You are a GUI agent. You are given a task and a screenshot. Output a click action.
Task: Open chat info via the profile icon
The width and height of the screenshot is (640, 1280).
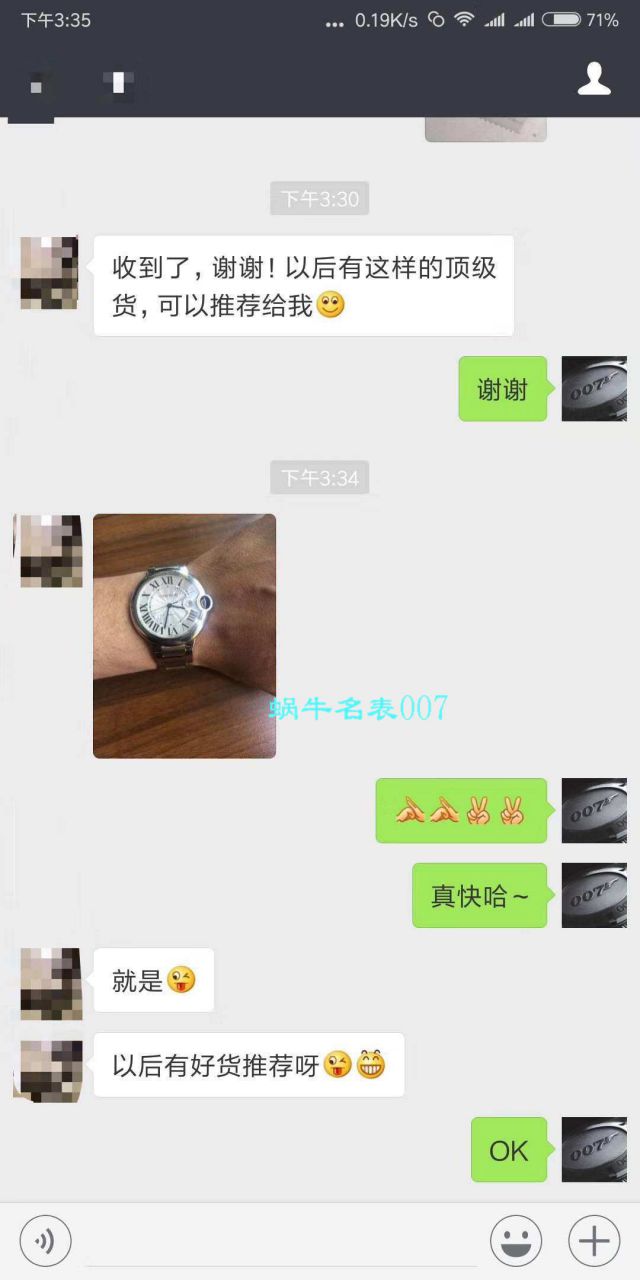click(594, 80)
